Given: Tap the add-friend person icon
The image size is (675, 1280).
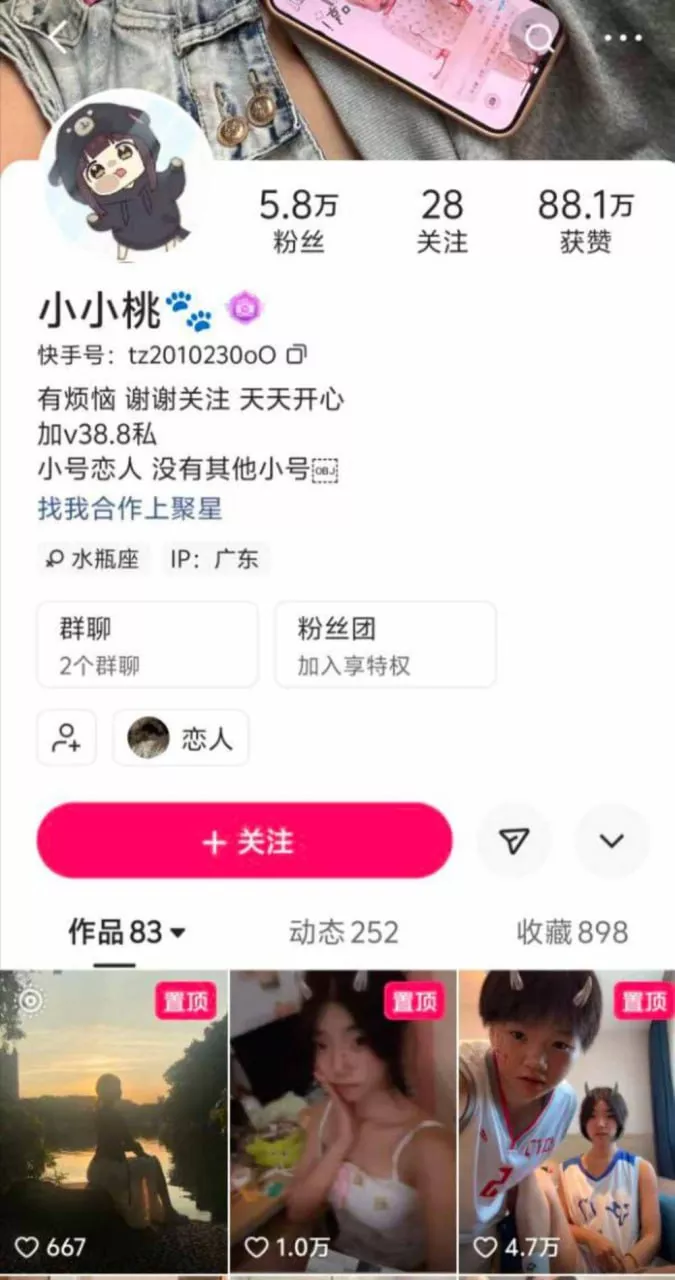Looking at the screenshot, I should (67, 738).
